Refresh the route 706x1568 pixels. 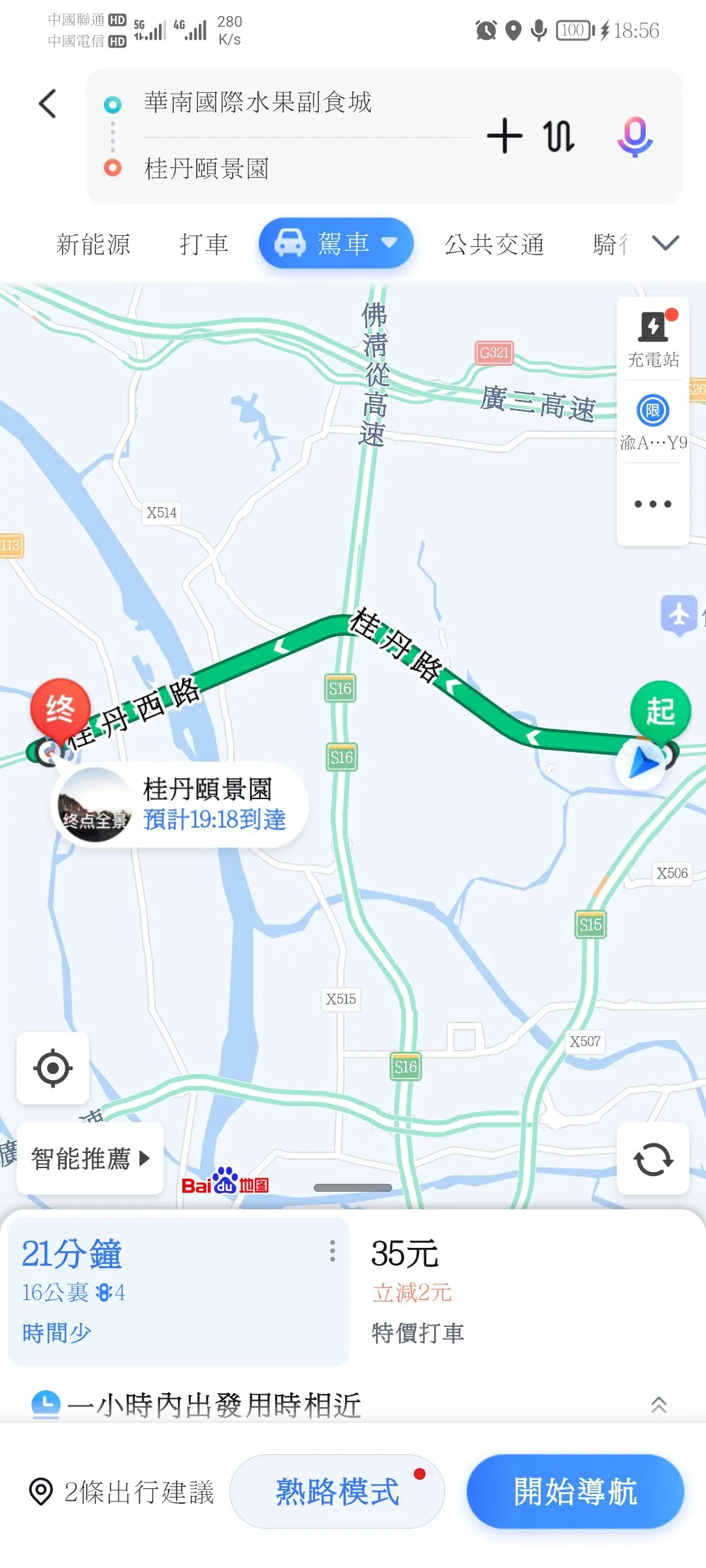pyautogui.click(x=652, y=1159)
